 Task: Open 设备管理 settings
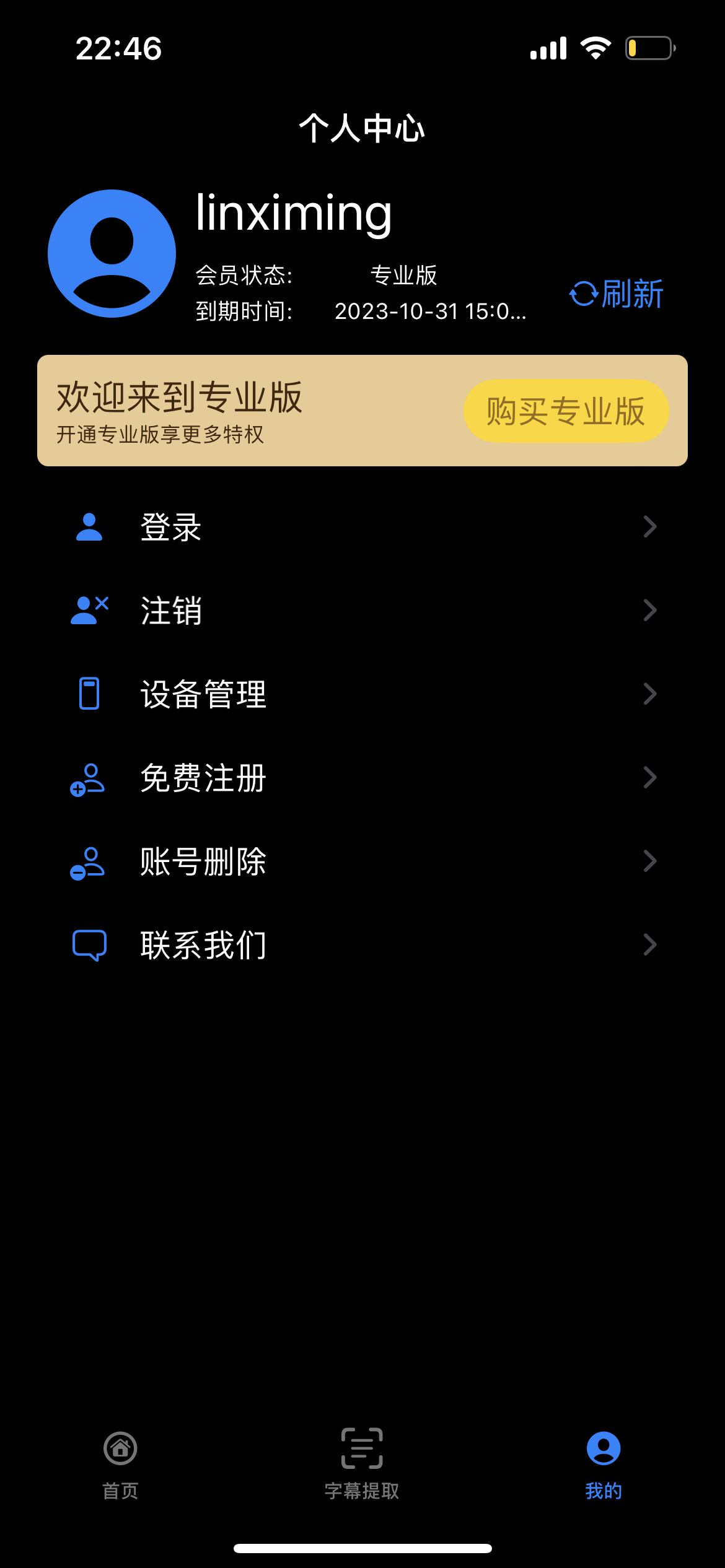[362, 694]
